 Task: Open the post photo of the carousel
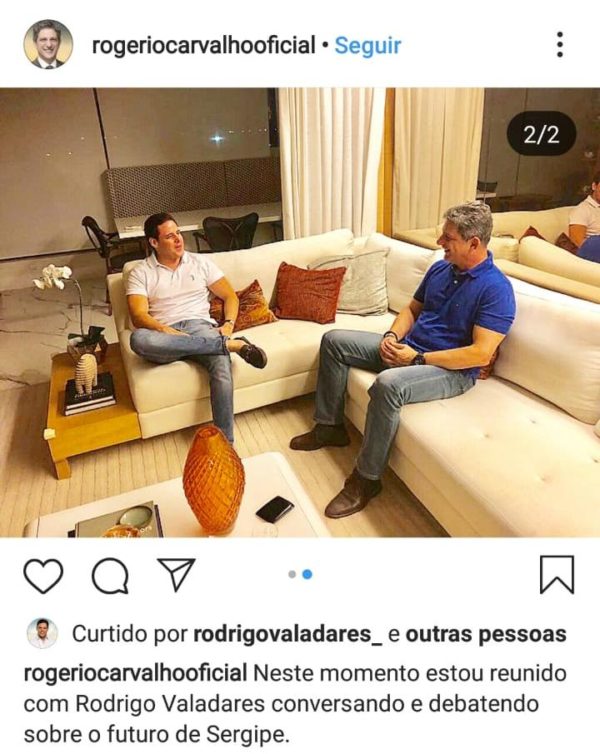(x=300, y=313)
